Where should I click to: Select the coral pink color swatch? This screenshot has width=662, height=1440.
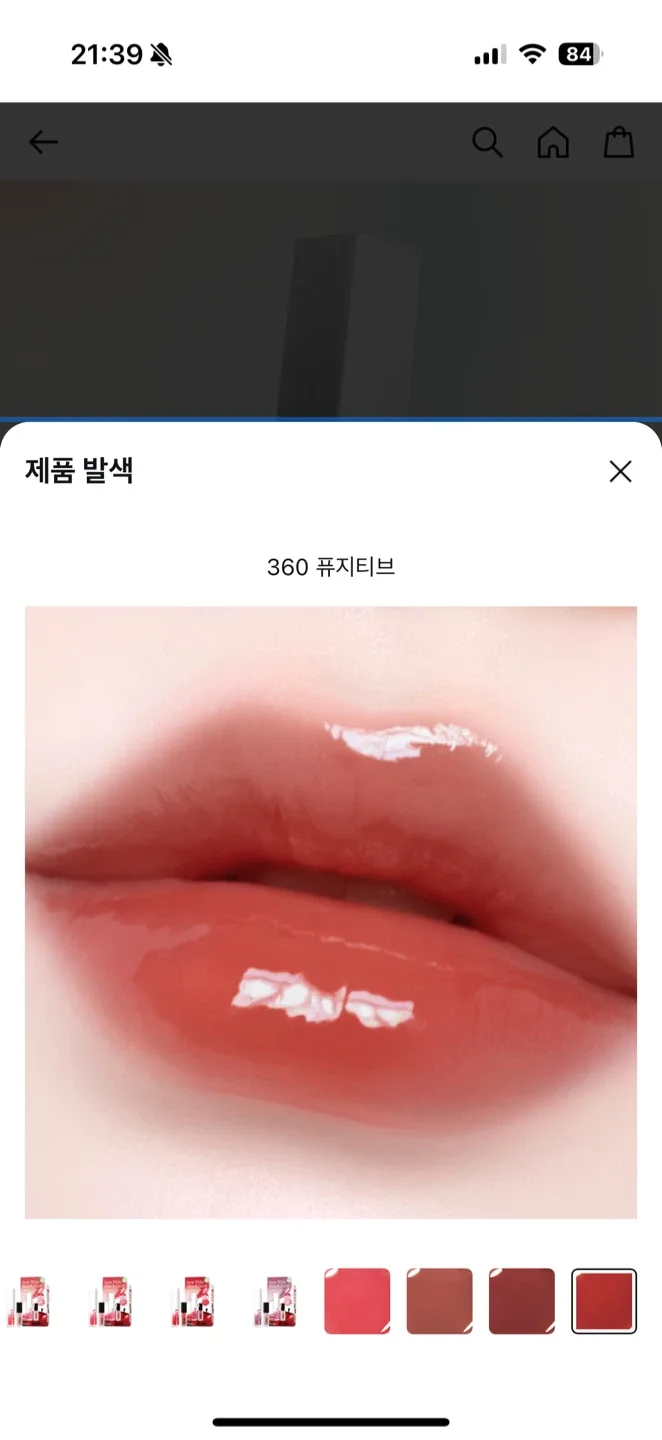pos(357,1301)
